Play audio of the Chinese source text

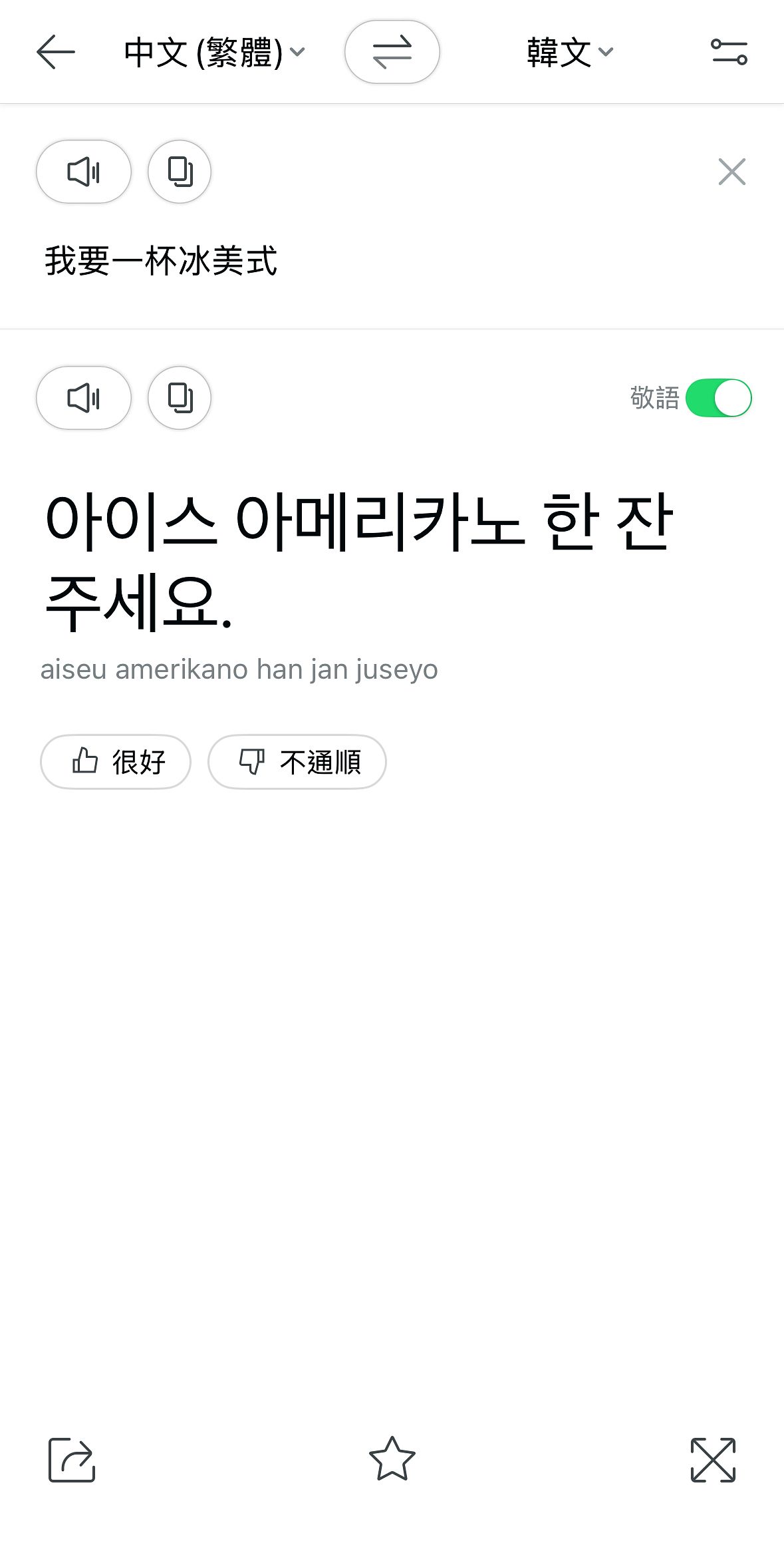pyautogui.click(x=84, y=172)
